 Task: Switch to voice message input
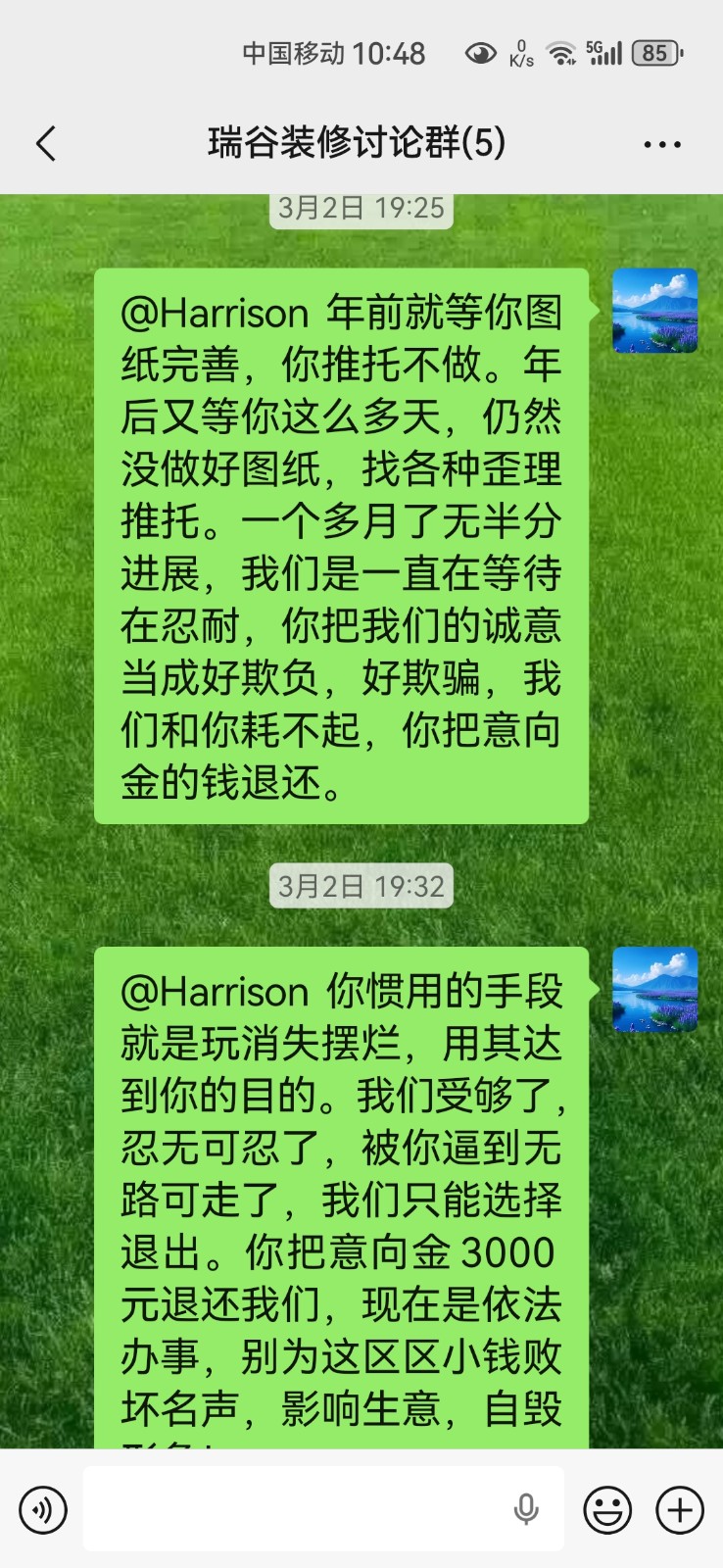click(43, 1510)
